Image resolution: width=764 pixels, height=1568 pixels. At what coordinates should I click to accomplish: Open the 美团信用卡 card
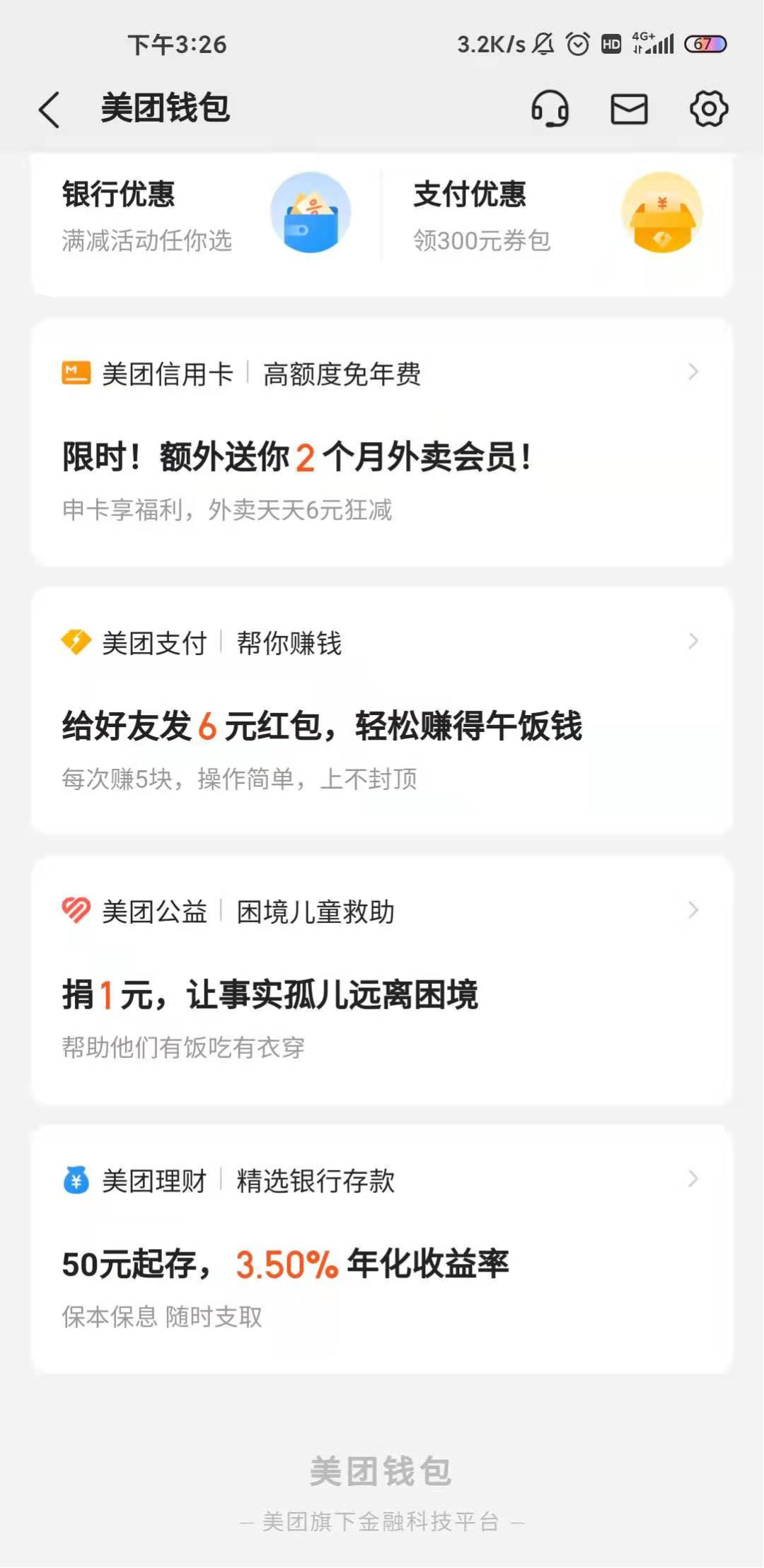pyautogui.click(x=382, y=442)
